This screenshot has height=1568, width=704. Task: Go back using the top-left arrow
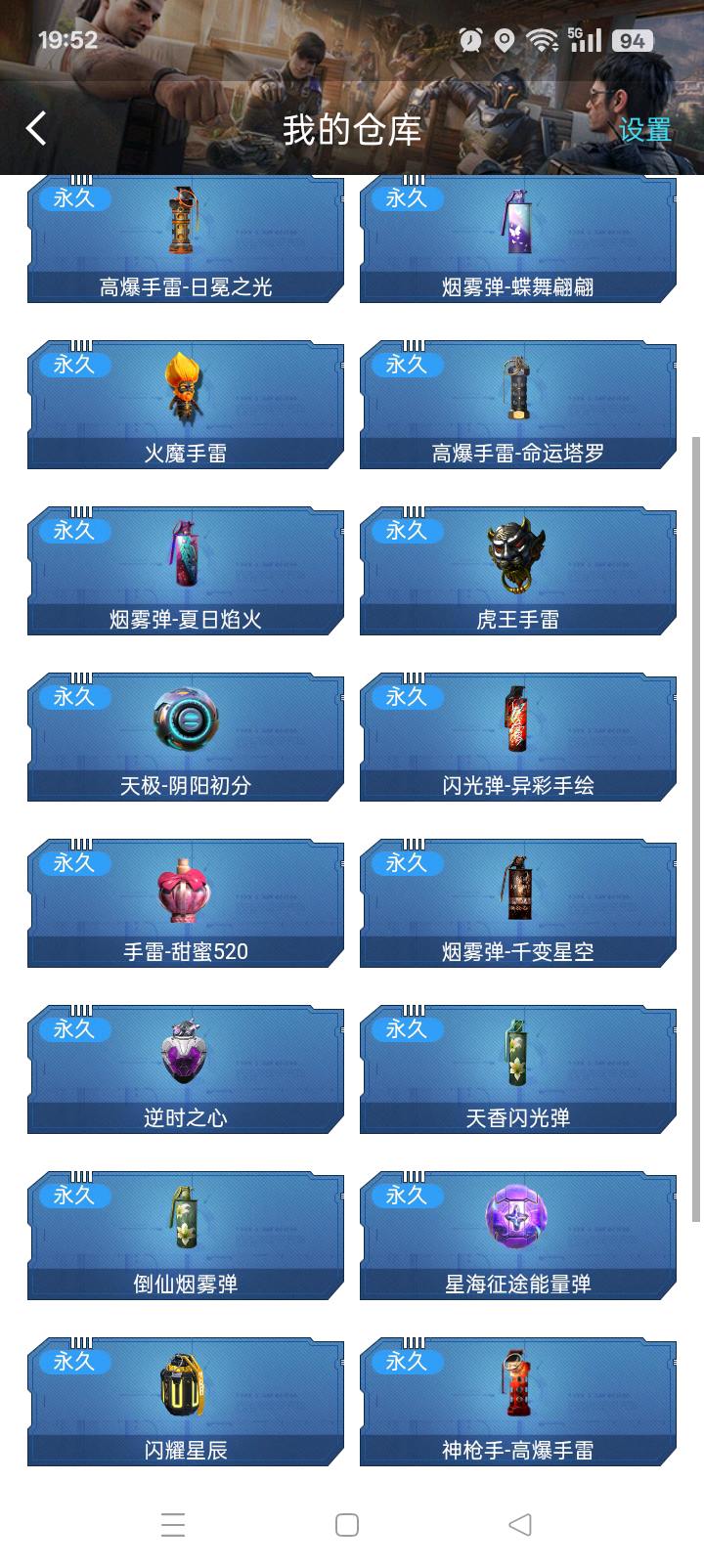[36, 128]
